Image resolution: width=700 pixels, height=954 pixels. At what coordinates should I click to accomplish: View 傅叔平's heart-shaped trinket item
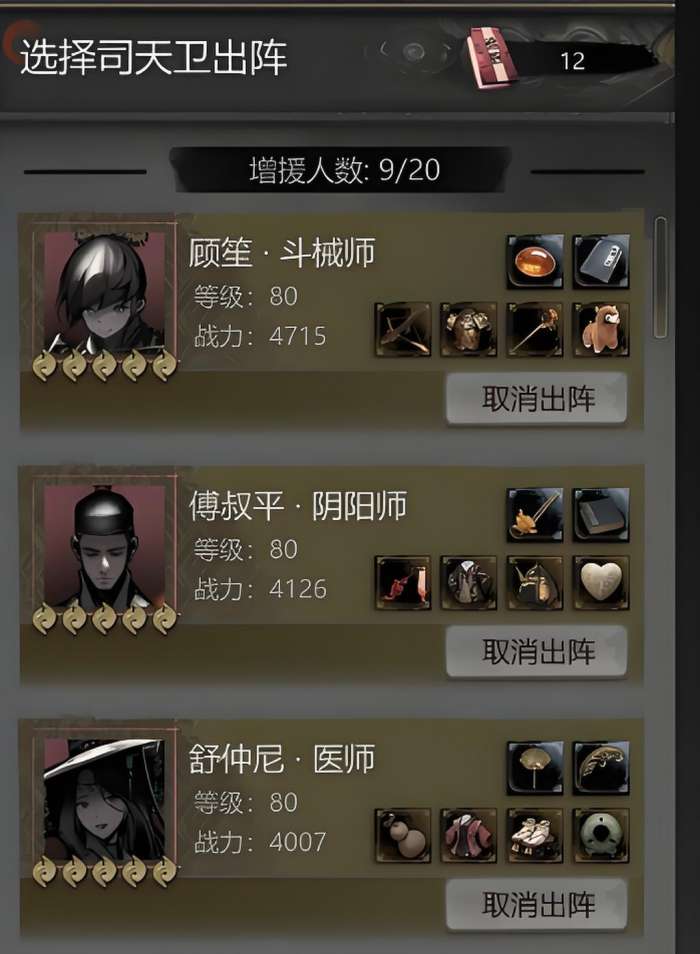[601, 582]
